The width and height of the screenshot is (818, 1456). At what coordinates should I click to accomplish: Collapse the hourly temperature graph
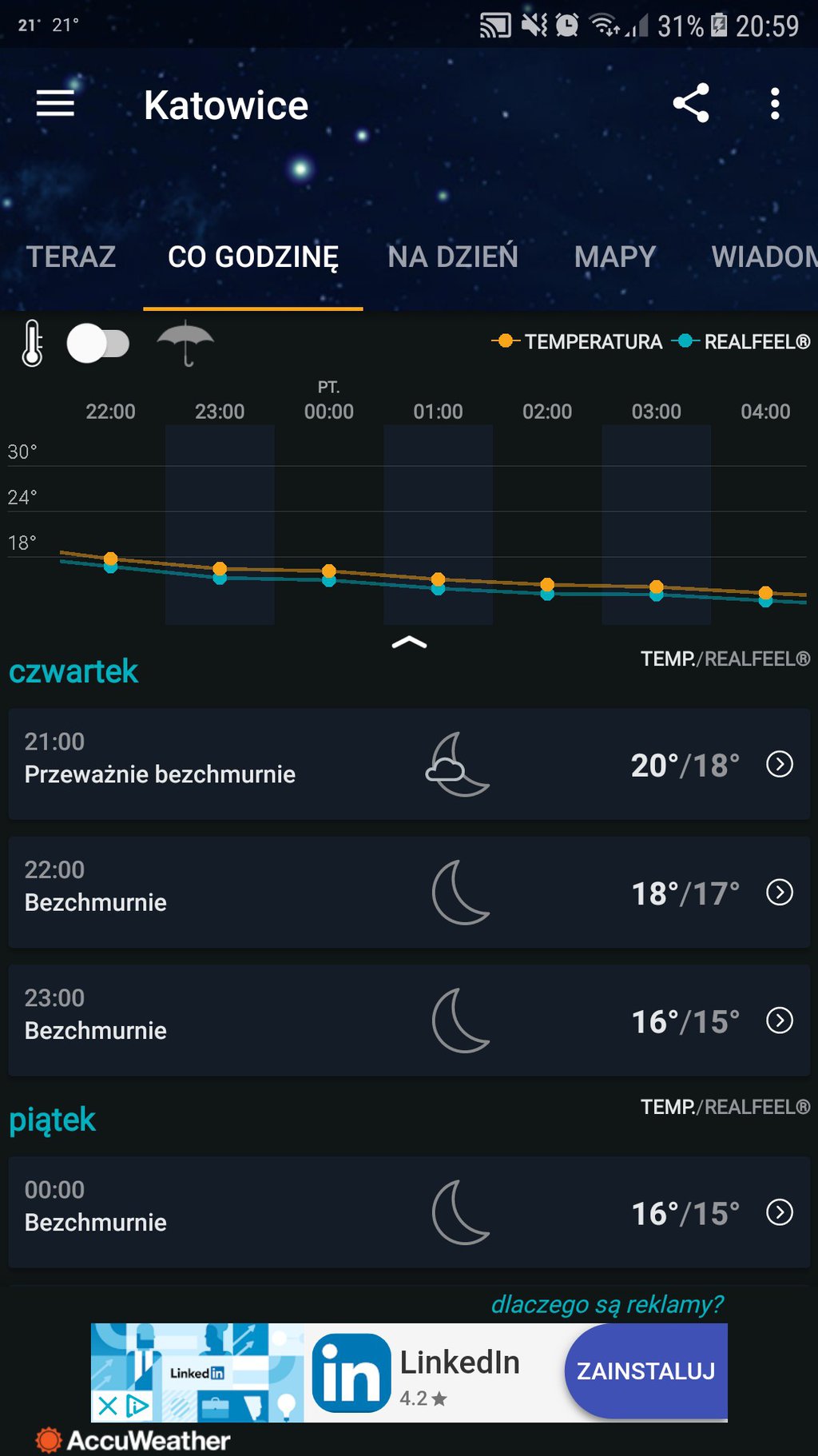pyautogui.click(x=409, y=642)
